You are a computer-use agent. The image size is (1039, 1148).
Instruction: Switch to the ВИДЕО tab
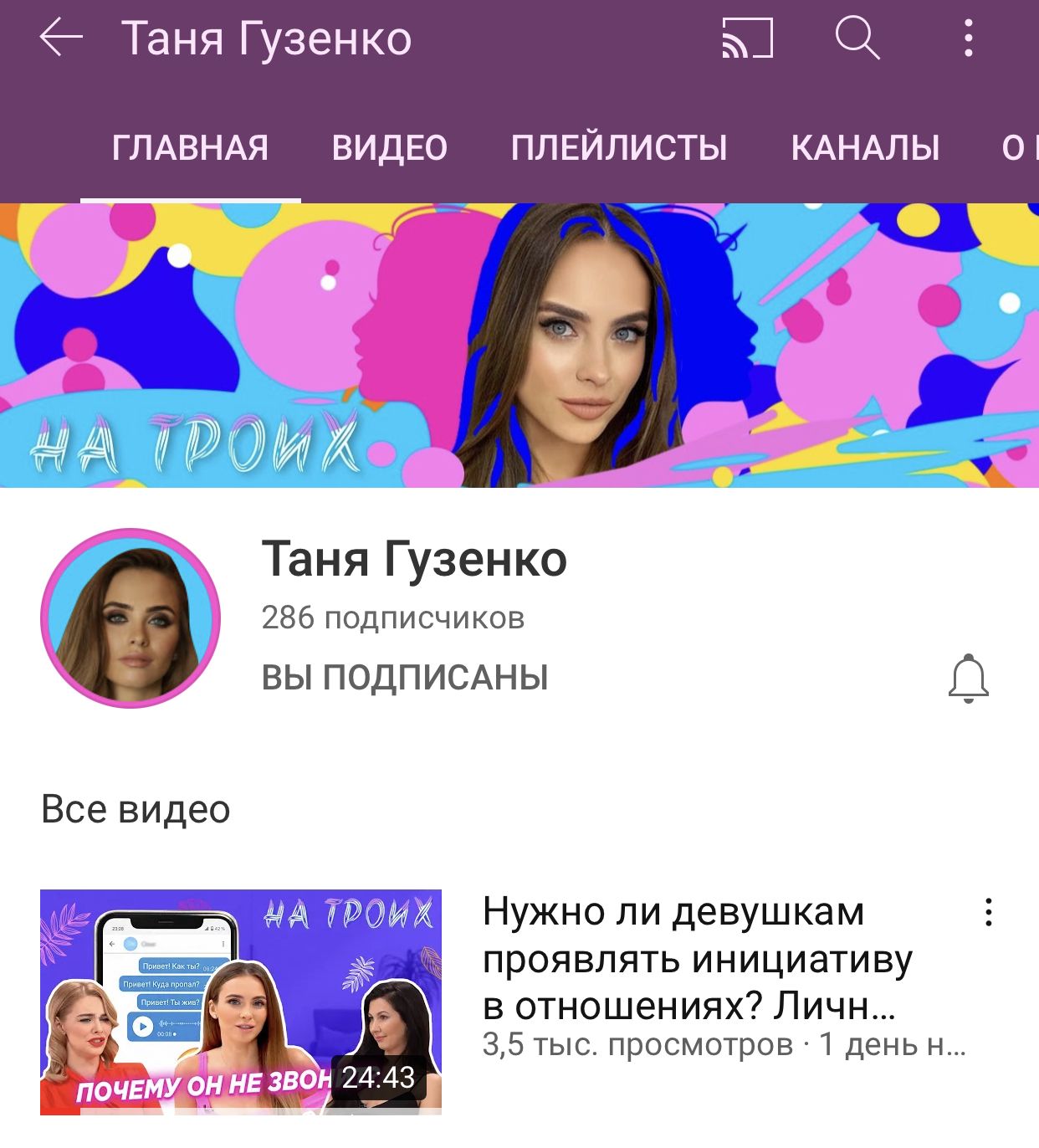point(389,148)
